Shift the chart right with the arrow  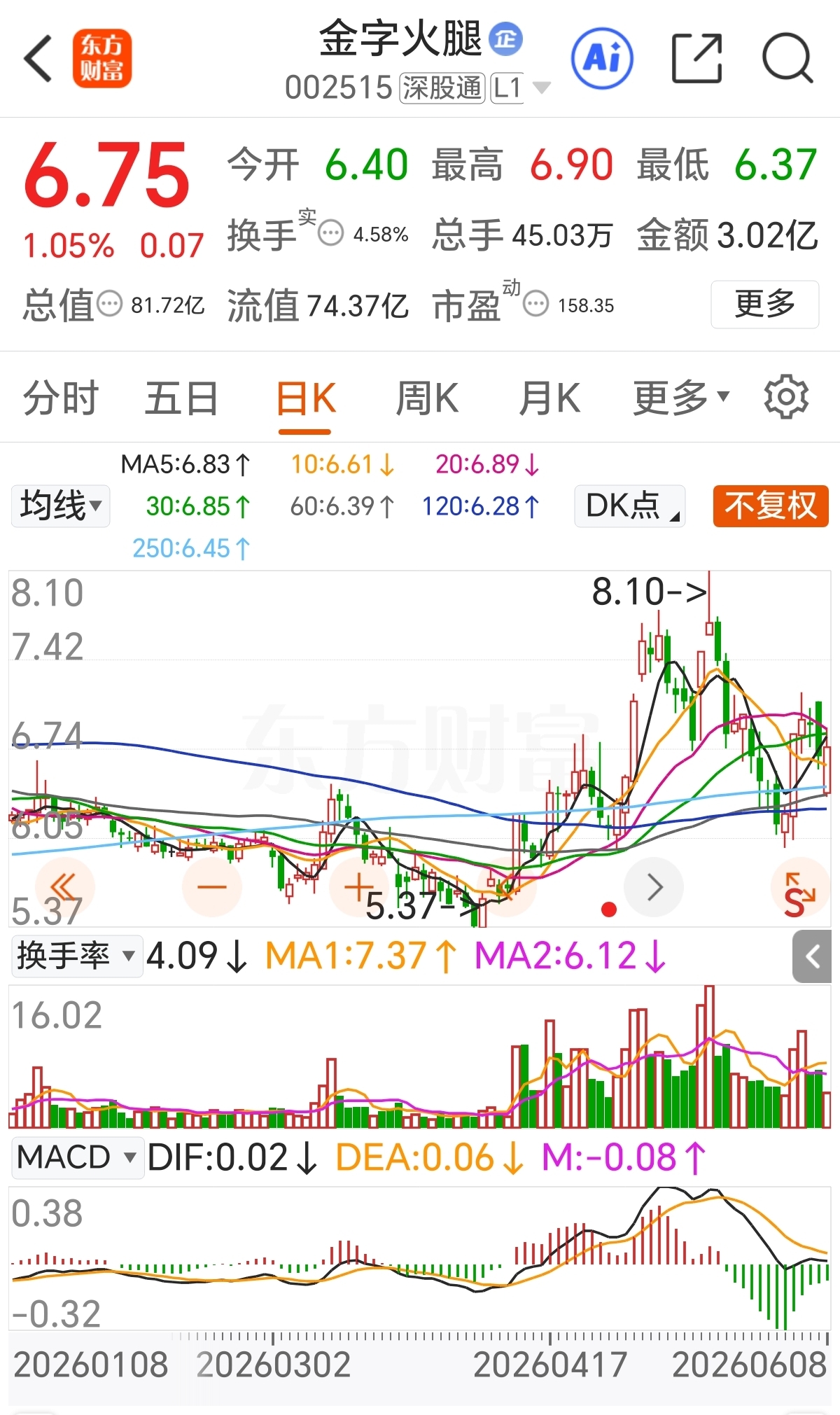[x=654, y=887]
